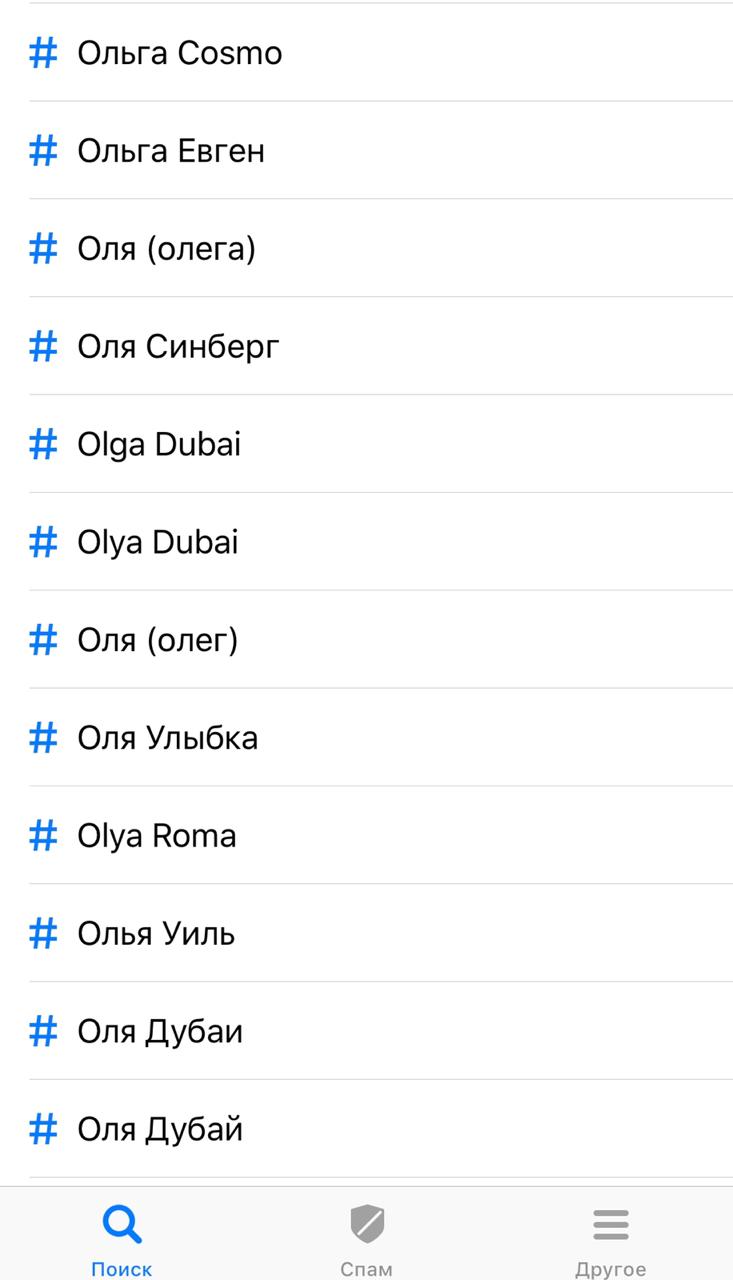Open the Олья Уиль row

coord(366,935)
